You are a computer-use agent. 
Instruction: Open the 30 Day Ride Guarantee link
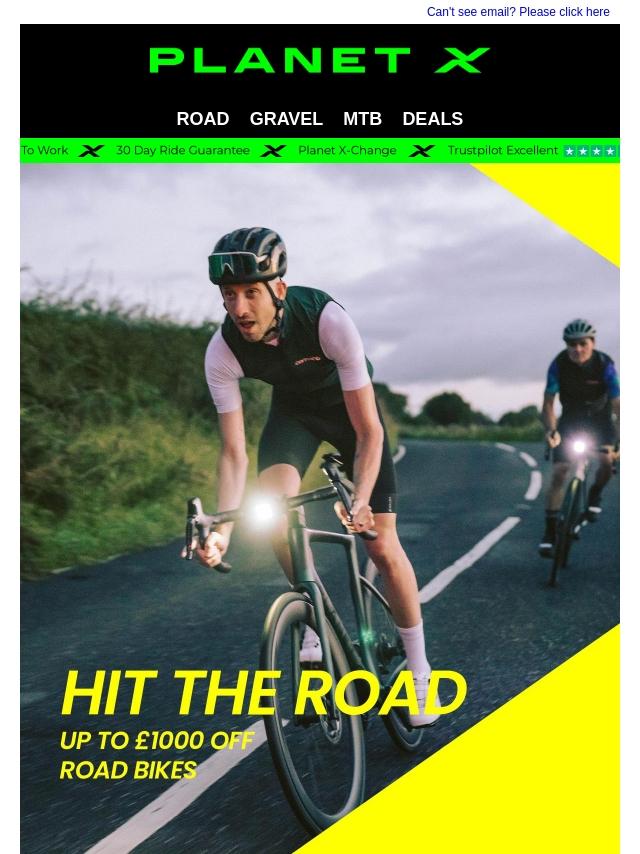point(183,151)
